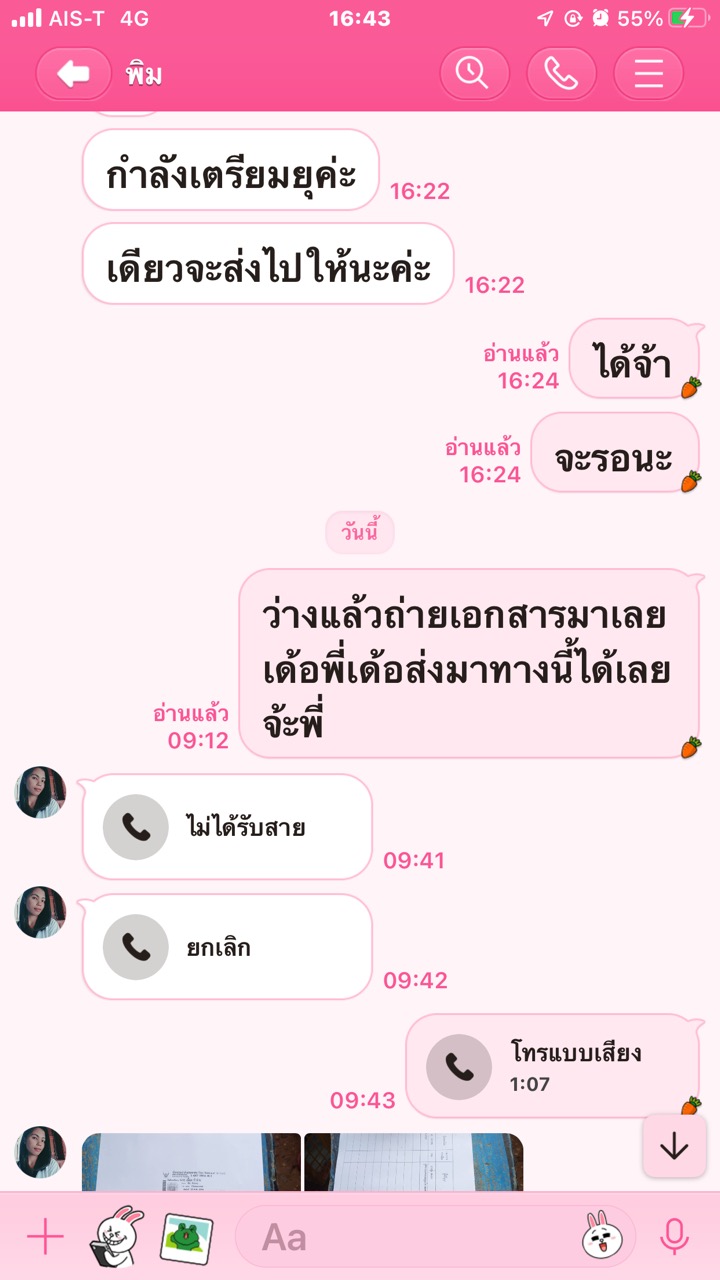View profile picture next to ไม่ได้รับสาย
Viewport: 720px width, 1280px height.
pyautogui.click(x=40, y=792)
